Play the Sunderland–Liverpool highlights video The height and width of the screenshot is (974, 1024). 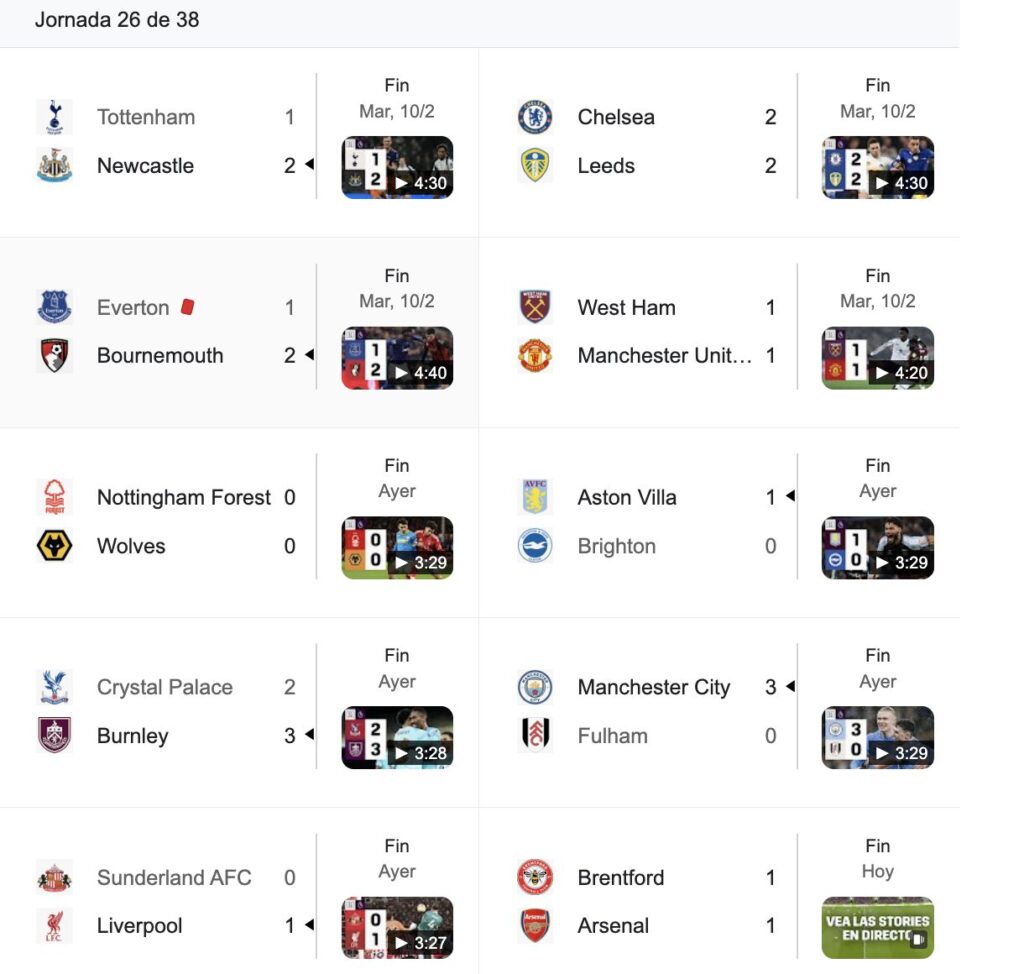397,928
